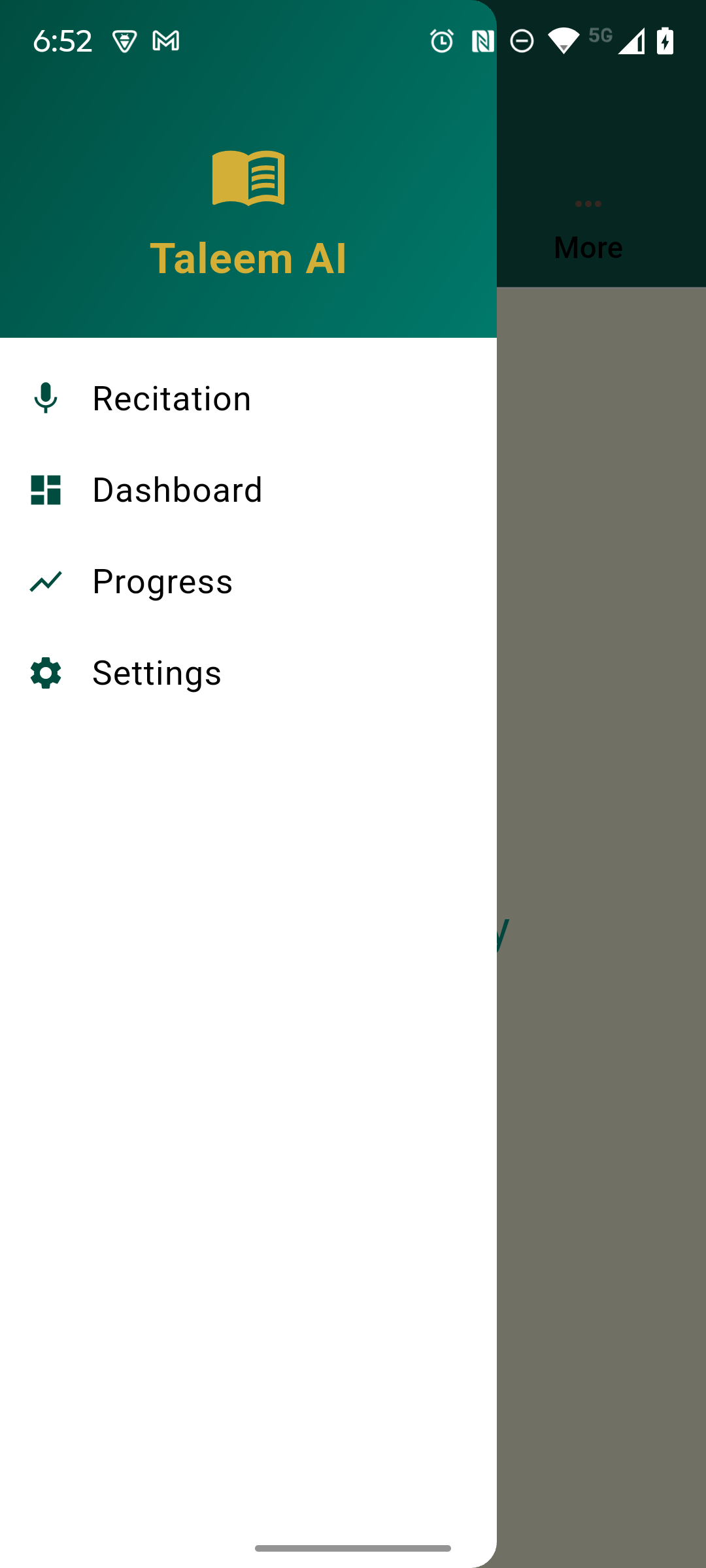Open the More options ellipsis icon
The width and height of the screenshot is (706, 1568).
pos(588,204)
